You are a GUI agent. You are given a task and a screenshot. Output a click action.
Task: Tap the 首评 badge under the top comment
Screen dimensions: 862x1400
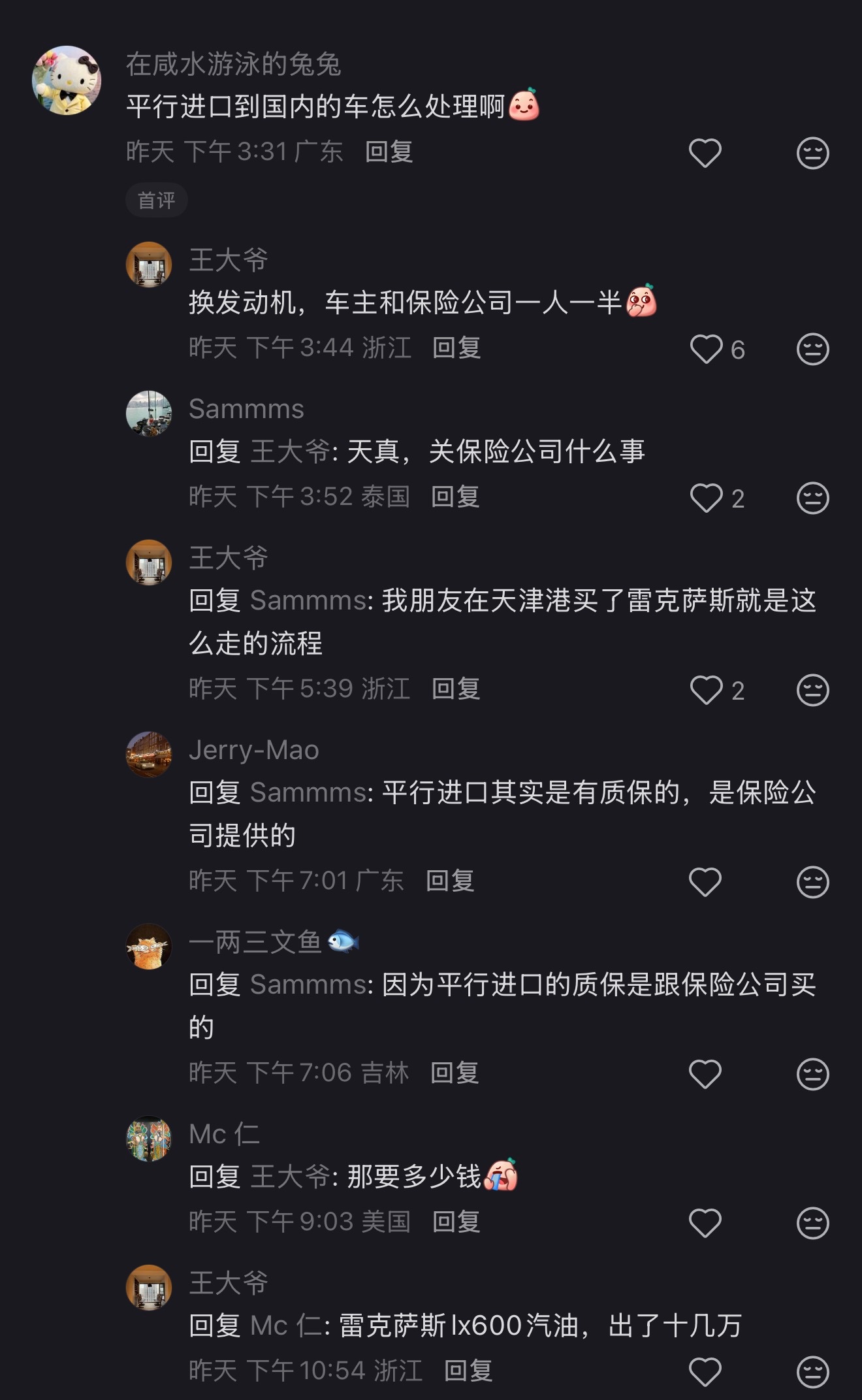156,199
